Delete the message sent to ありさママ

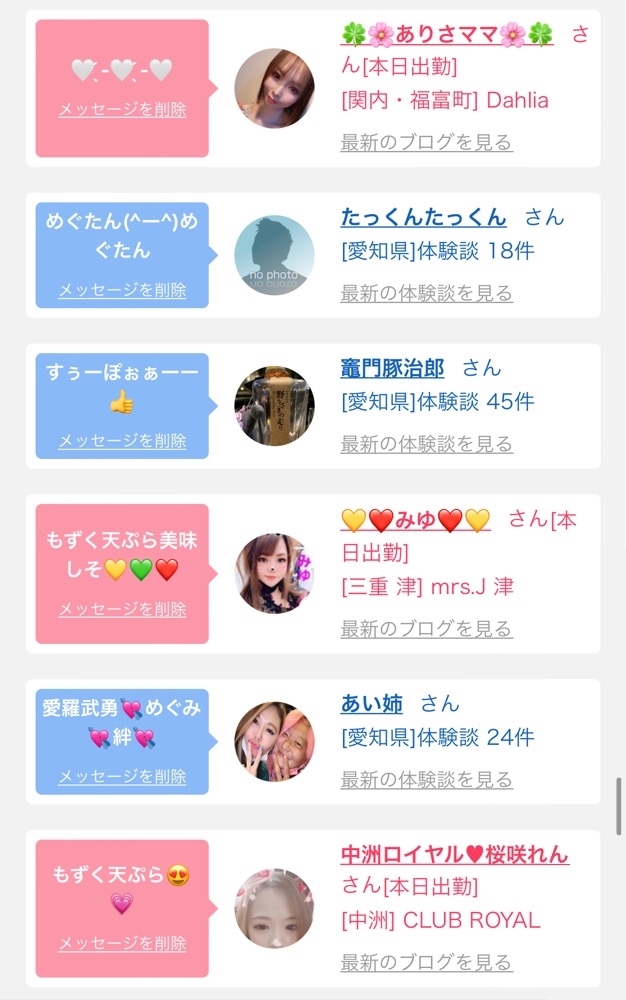coord(122,110)
